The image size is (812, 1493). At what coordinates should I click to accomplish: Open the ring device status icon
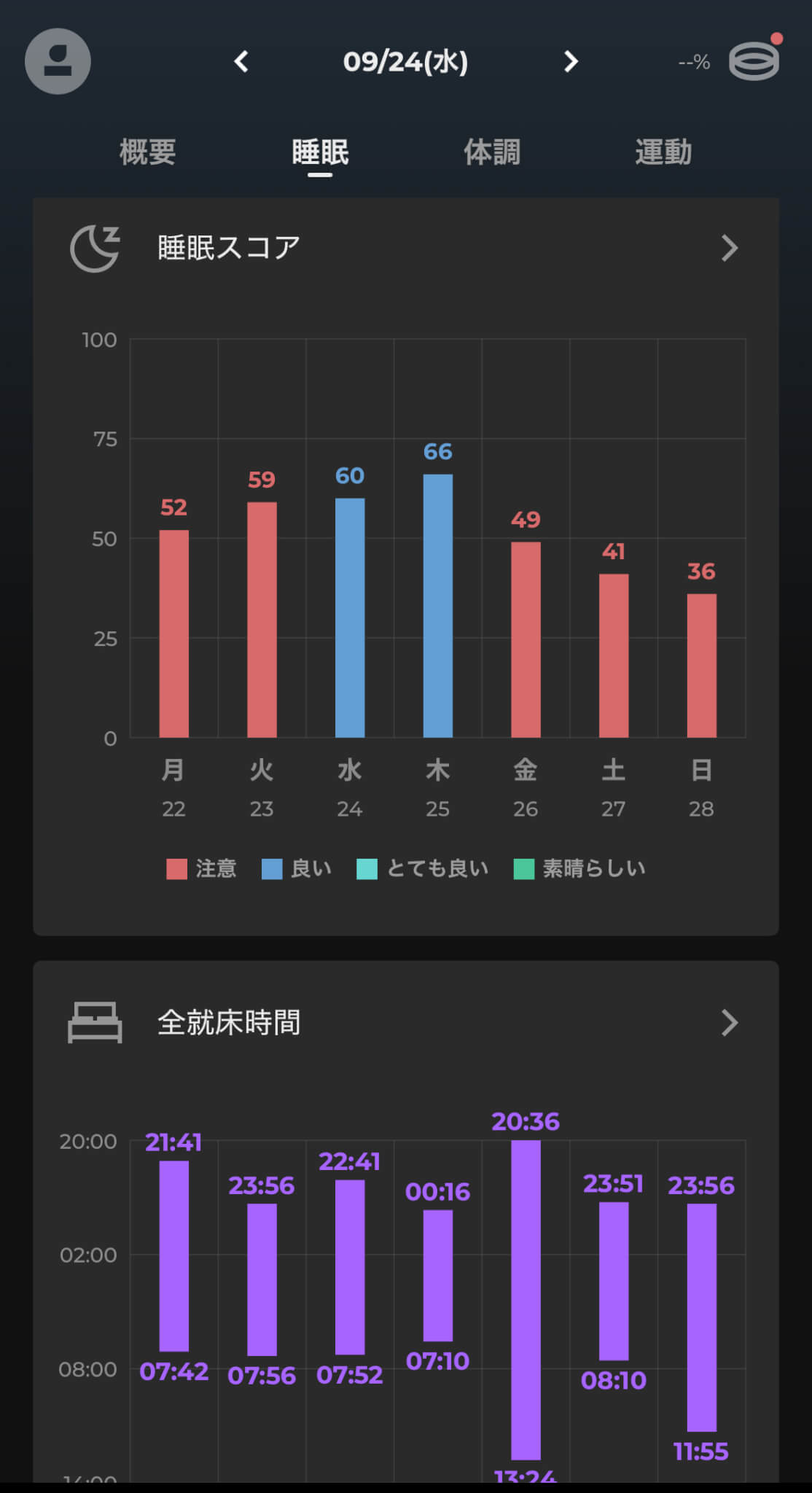tap(754, 61)
